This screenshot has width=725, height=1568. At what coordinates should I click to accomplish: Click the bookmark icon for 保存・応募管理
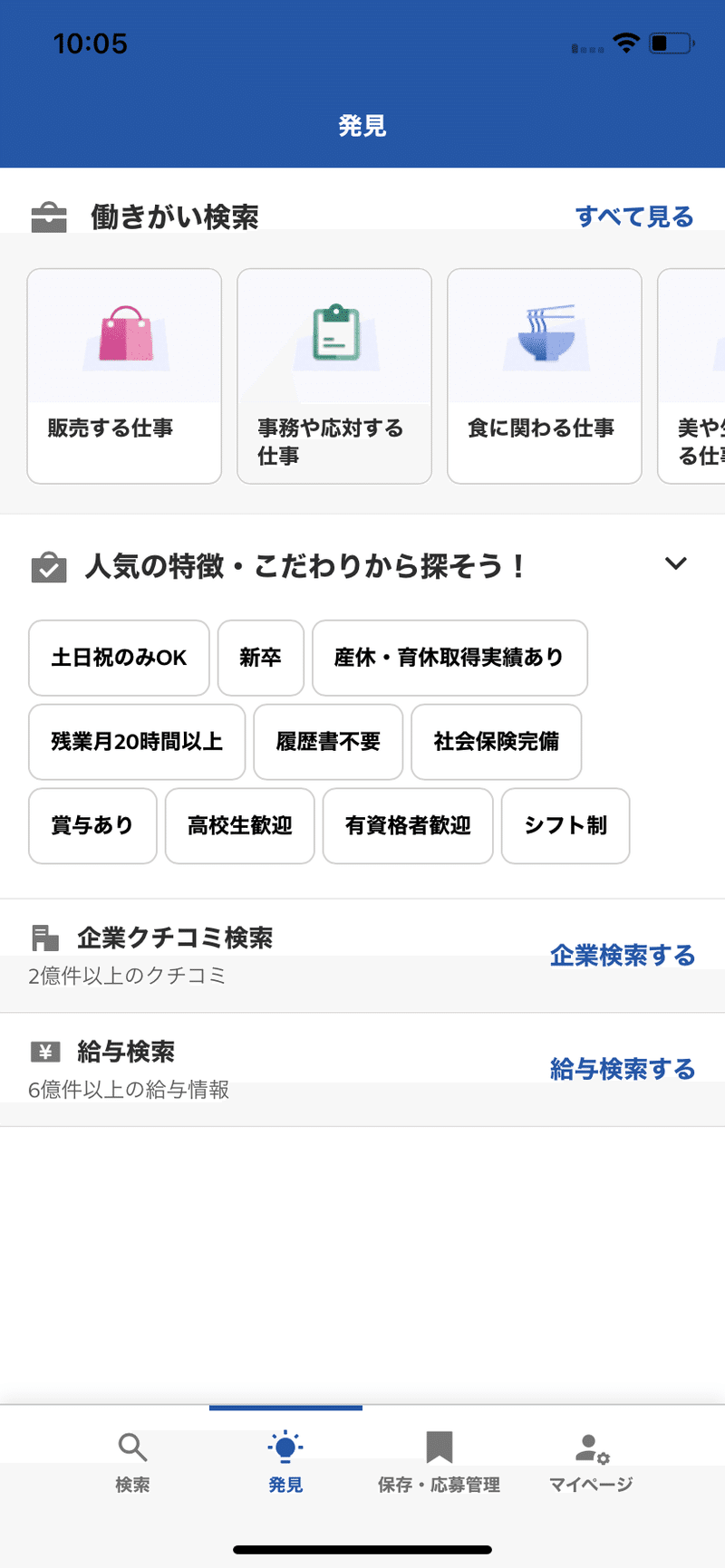pos(439,1447)
